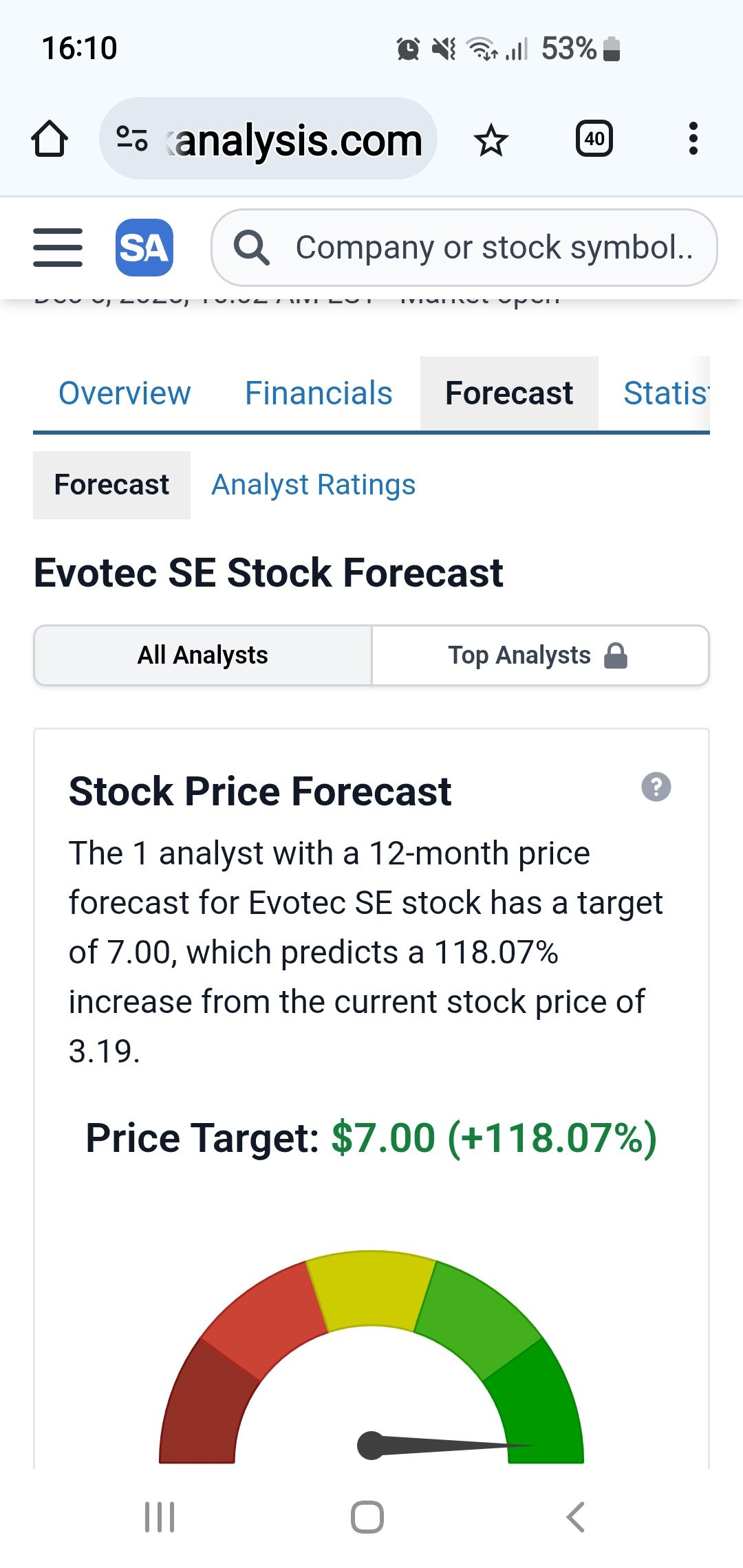Switch to the Financials tab
Screen dimensions: 743x1568
[319, 393]
